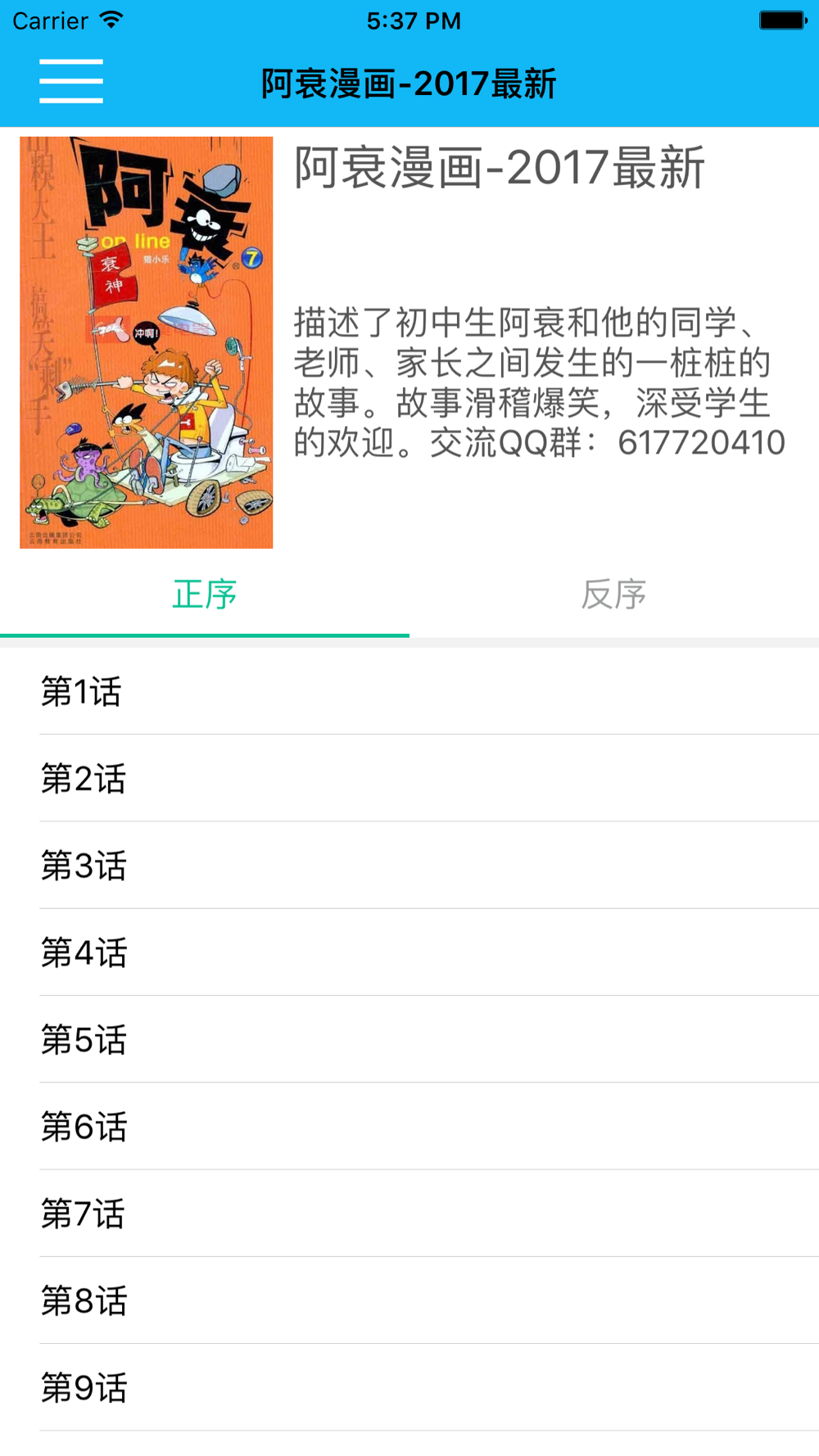Open chapter 第3话
This screenshot has width=819, height=1456.
click(x=409, y=865)
